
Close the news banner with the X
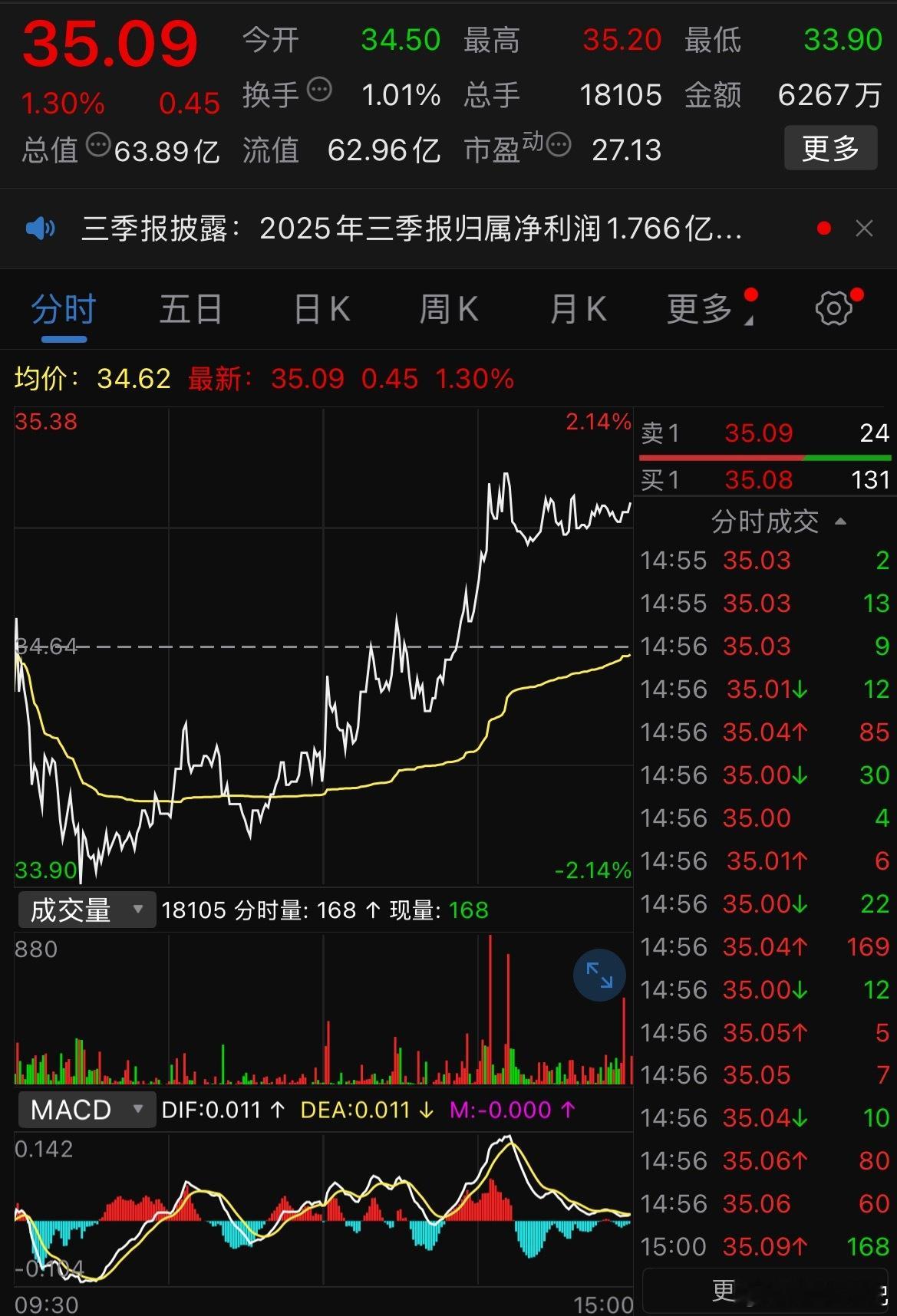865,229
